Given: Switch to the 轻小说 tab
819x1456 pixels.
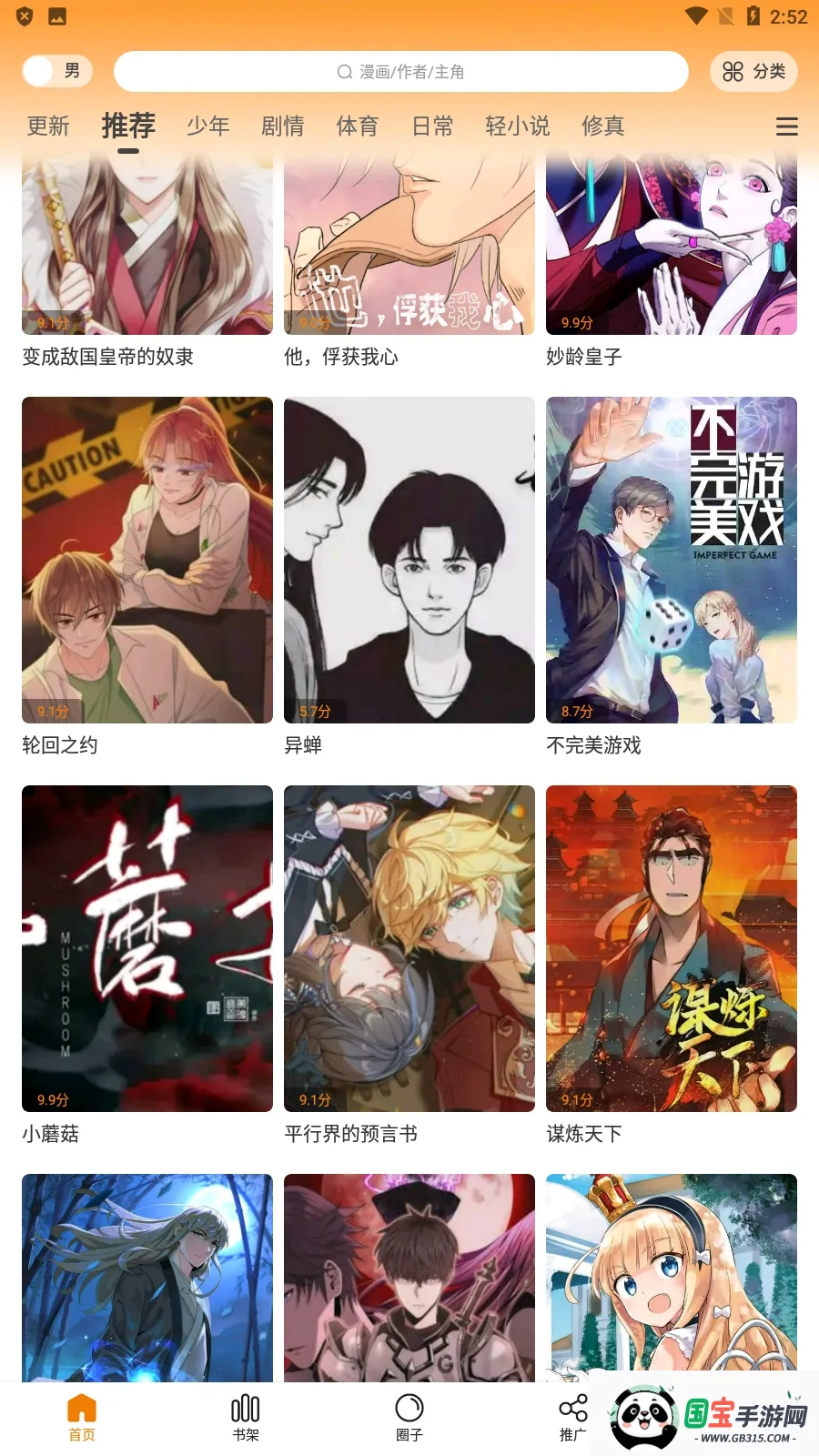Looking at the screenshot, I should [518, 126].
